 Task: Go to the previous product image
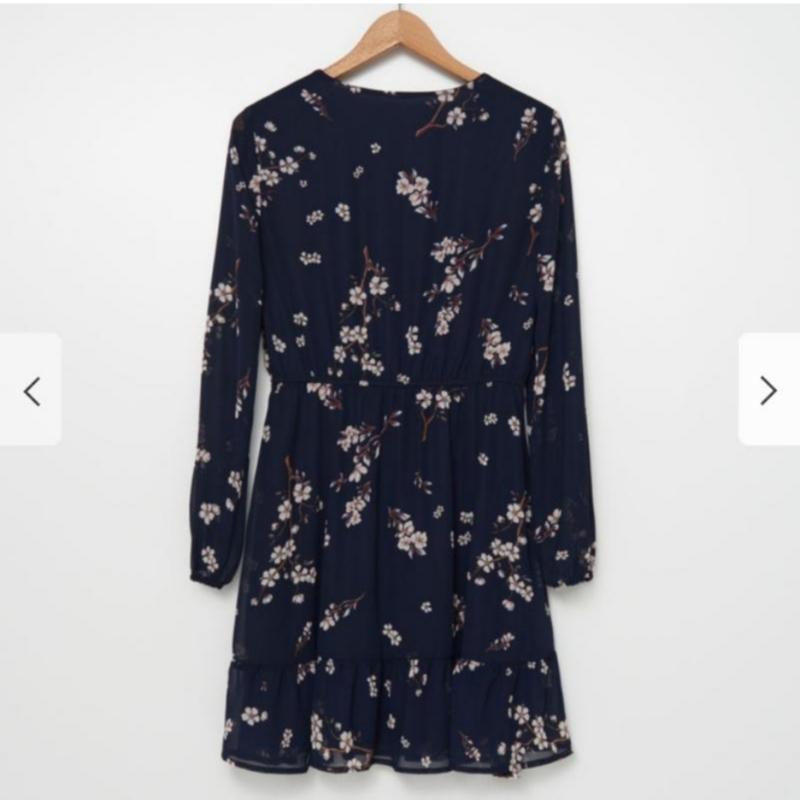coord(31,390)
